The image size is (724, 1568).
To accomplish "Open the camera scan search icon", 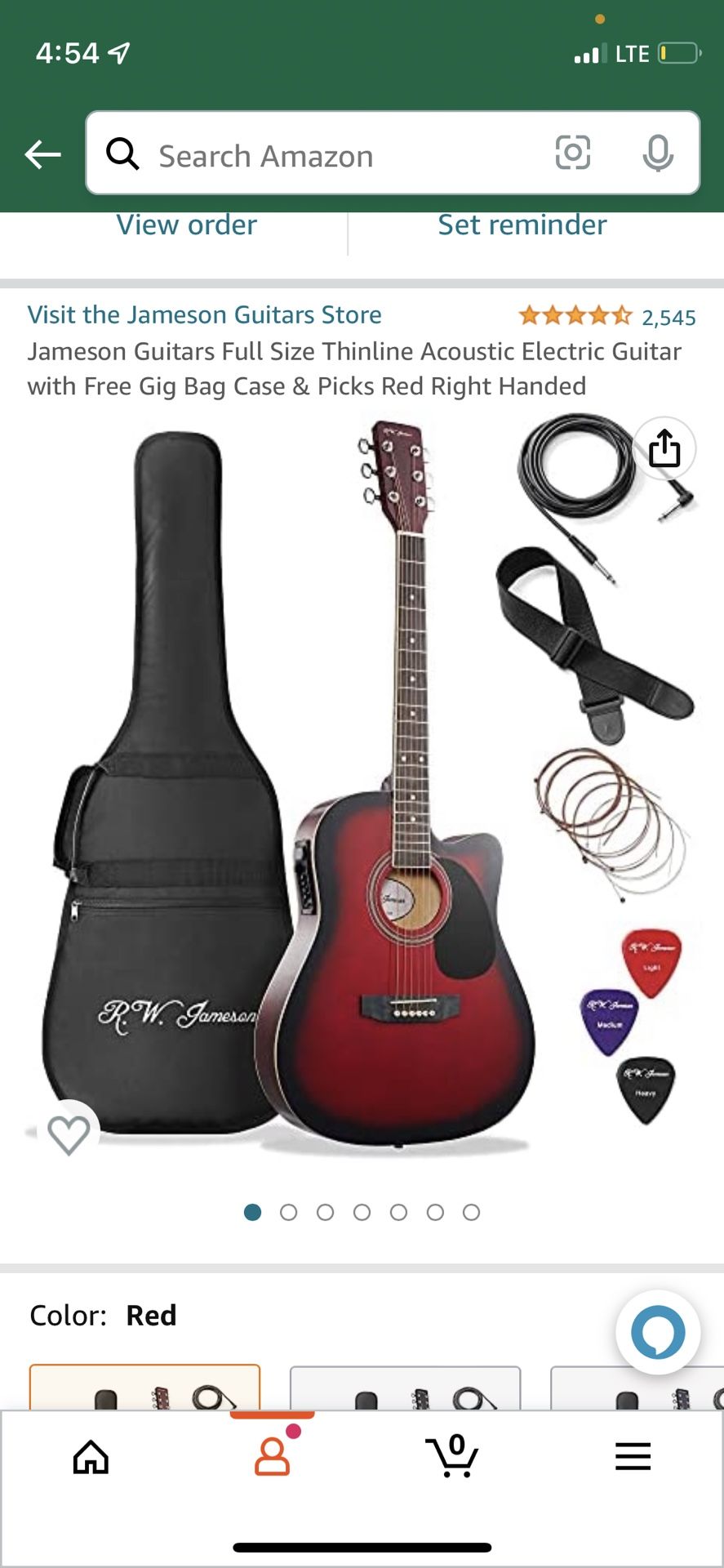I will tap(573, 153).
